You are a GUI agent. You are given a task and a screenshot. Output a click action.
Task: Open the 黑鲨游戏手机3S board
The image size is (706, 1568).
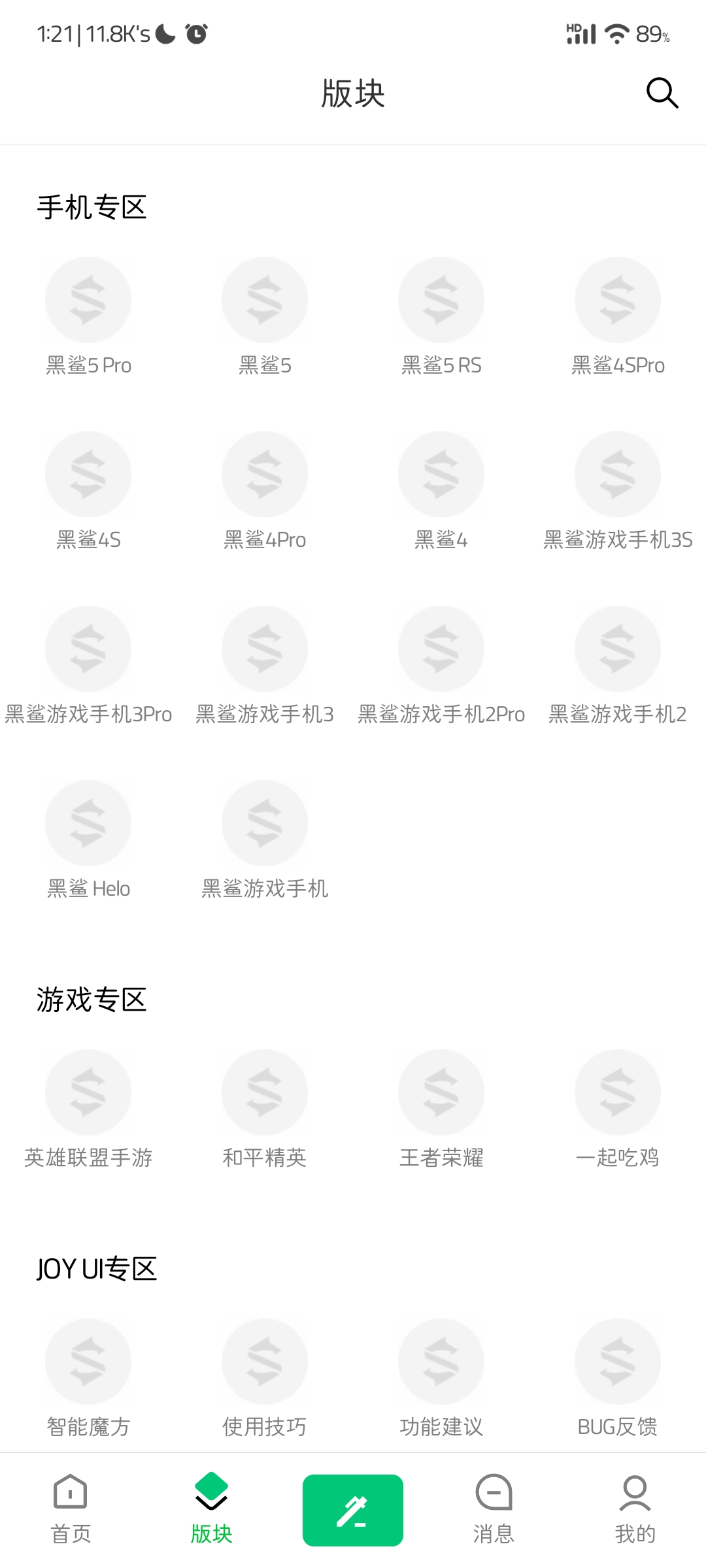[618, 491]
